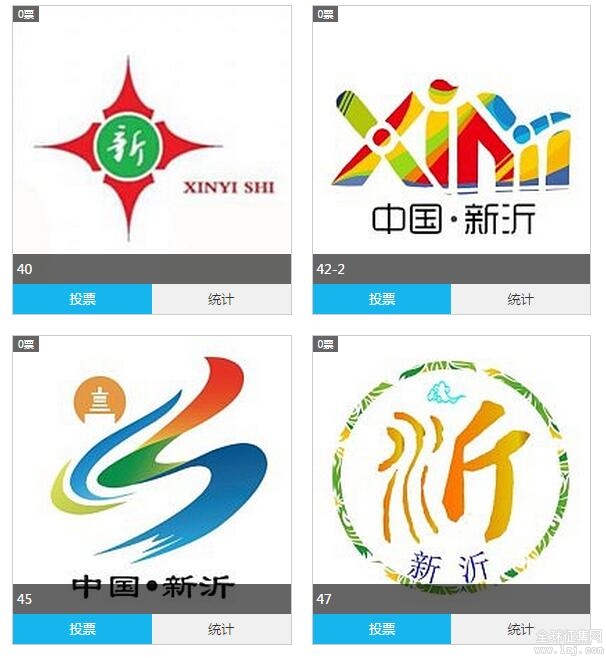This screenshot has width=606, height=658.
Task: Enlarge the logo image for entry 45
Action: coord(152,465)
